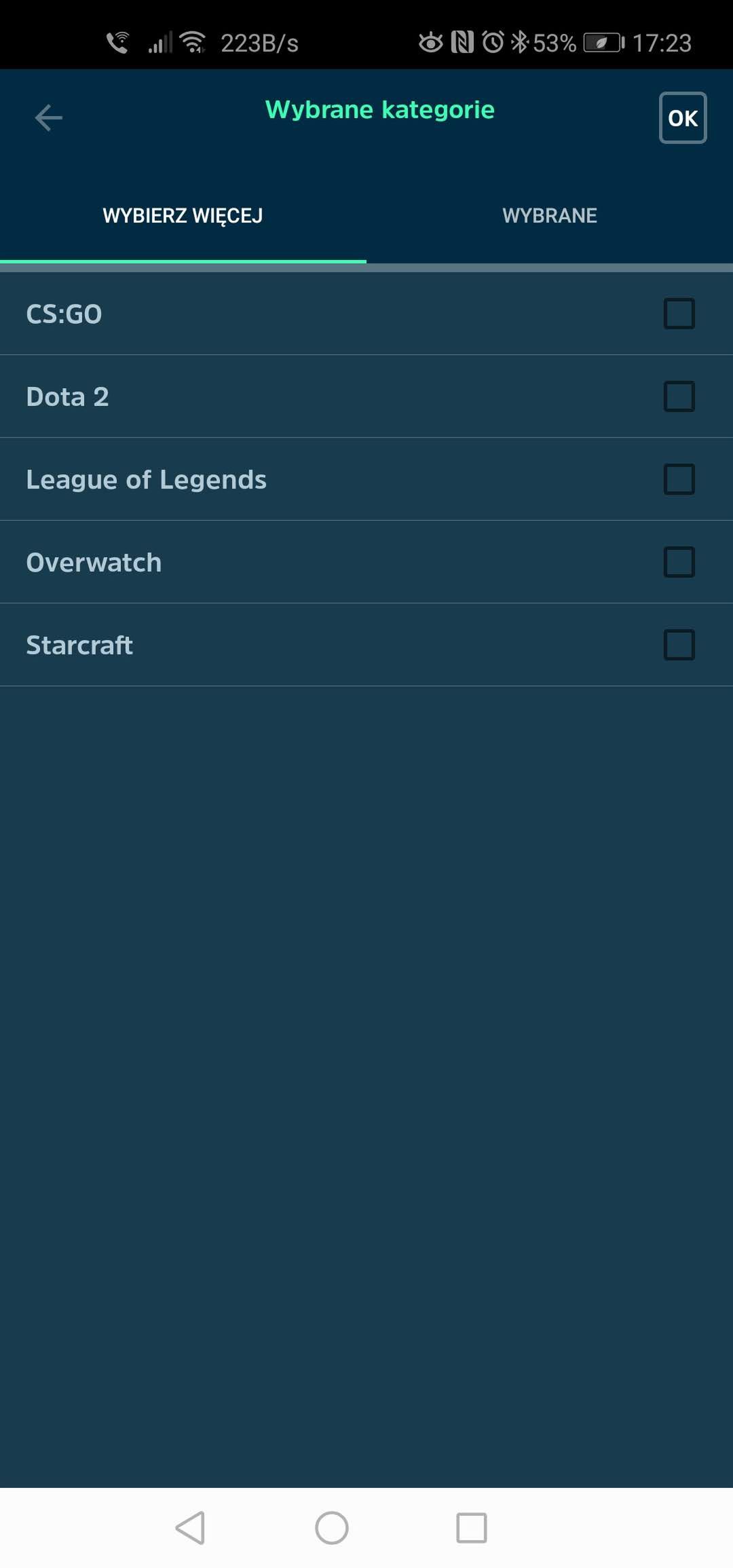Screen dimensions: 733x1568
Task: Select the WYBIERZ WIĘCEJ tab
Action: [x=183, y=216]
